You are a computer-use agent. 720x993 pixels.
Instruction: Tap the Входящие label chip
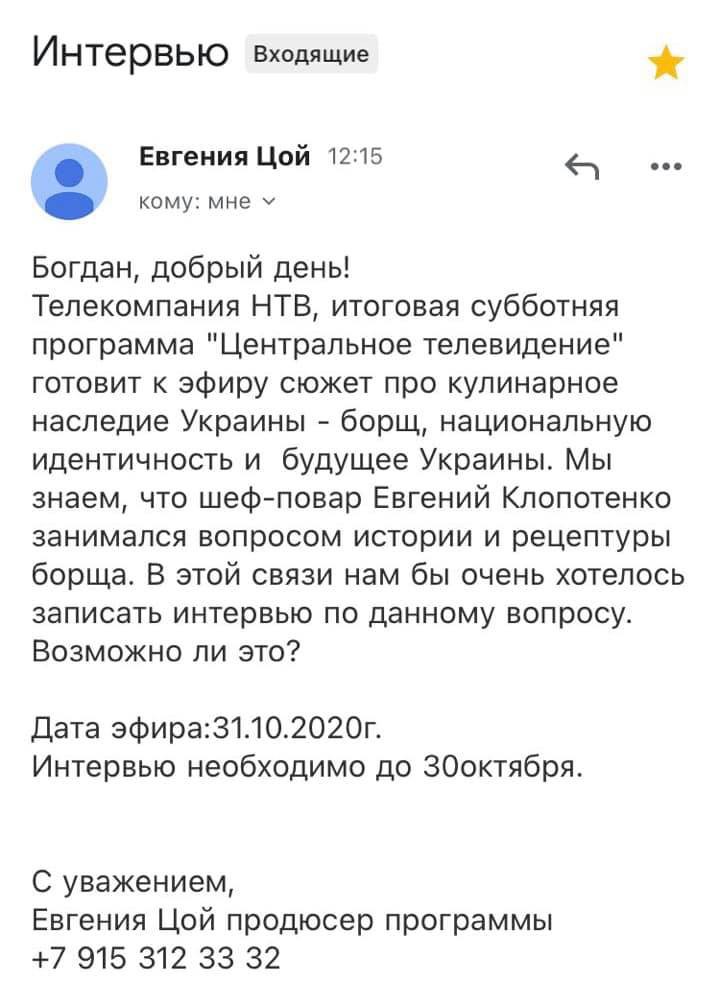[311, 53]
